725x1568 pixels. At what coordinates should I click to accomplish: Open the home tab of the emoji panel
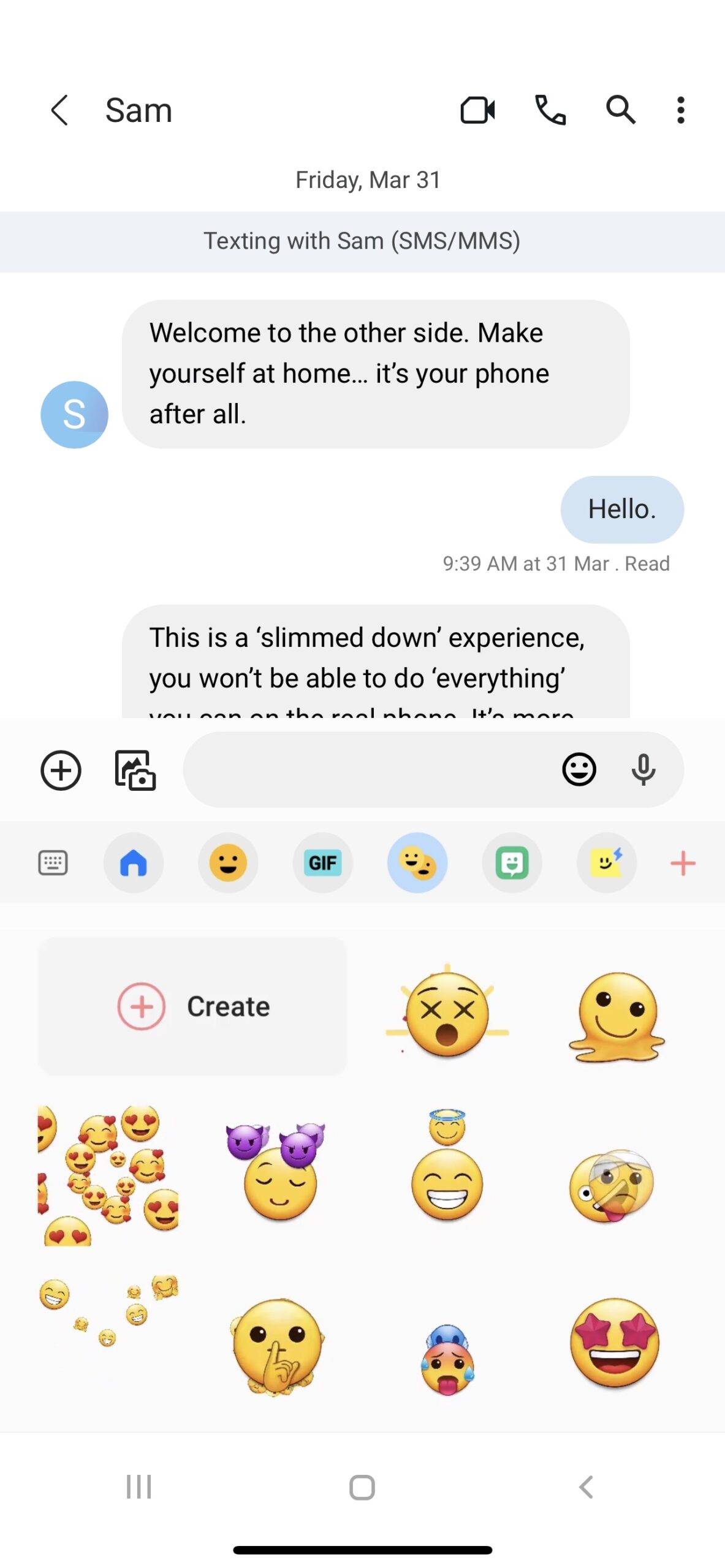click(x=134, y=863)
